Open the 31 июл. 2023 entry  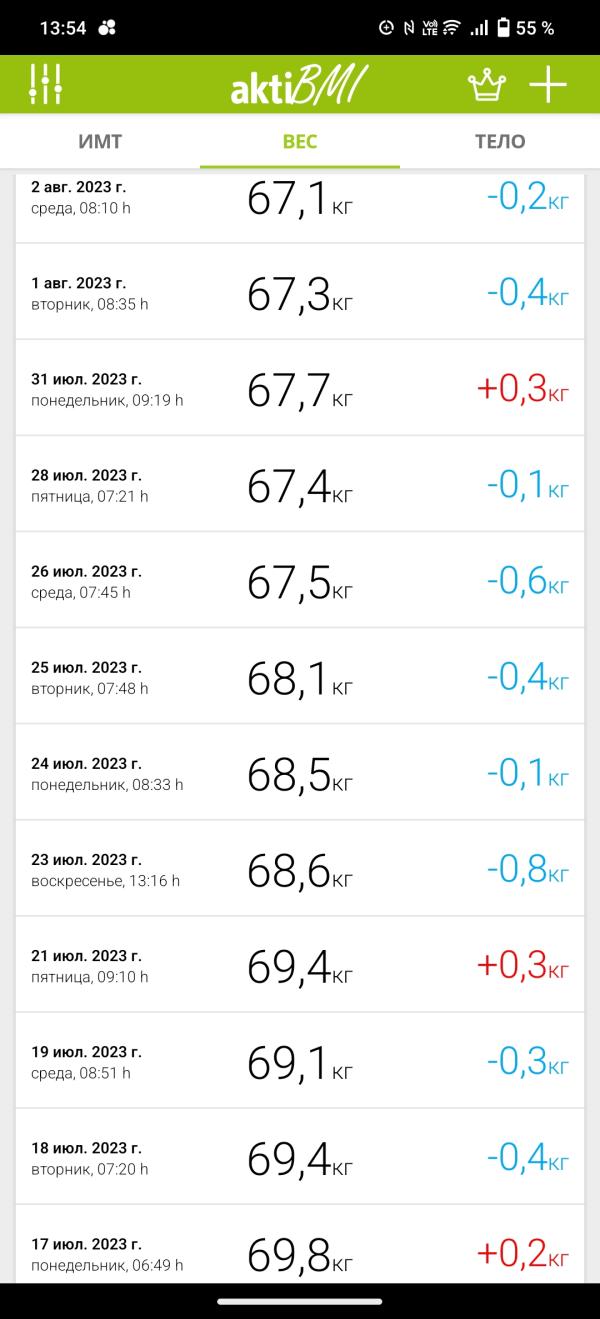pyautogui.click(x=300, y=388)
